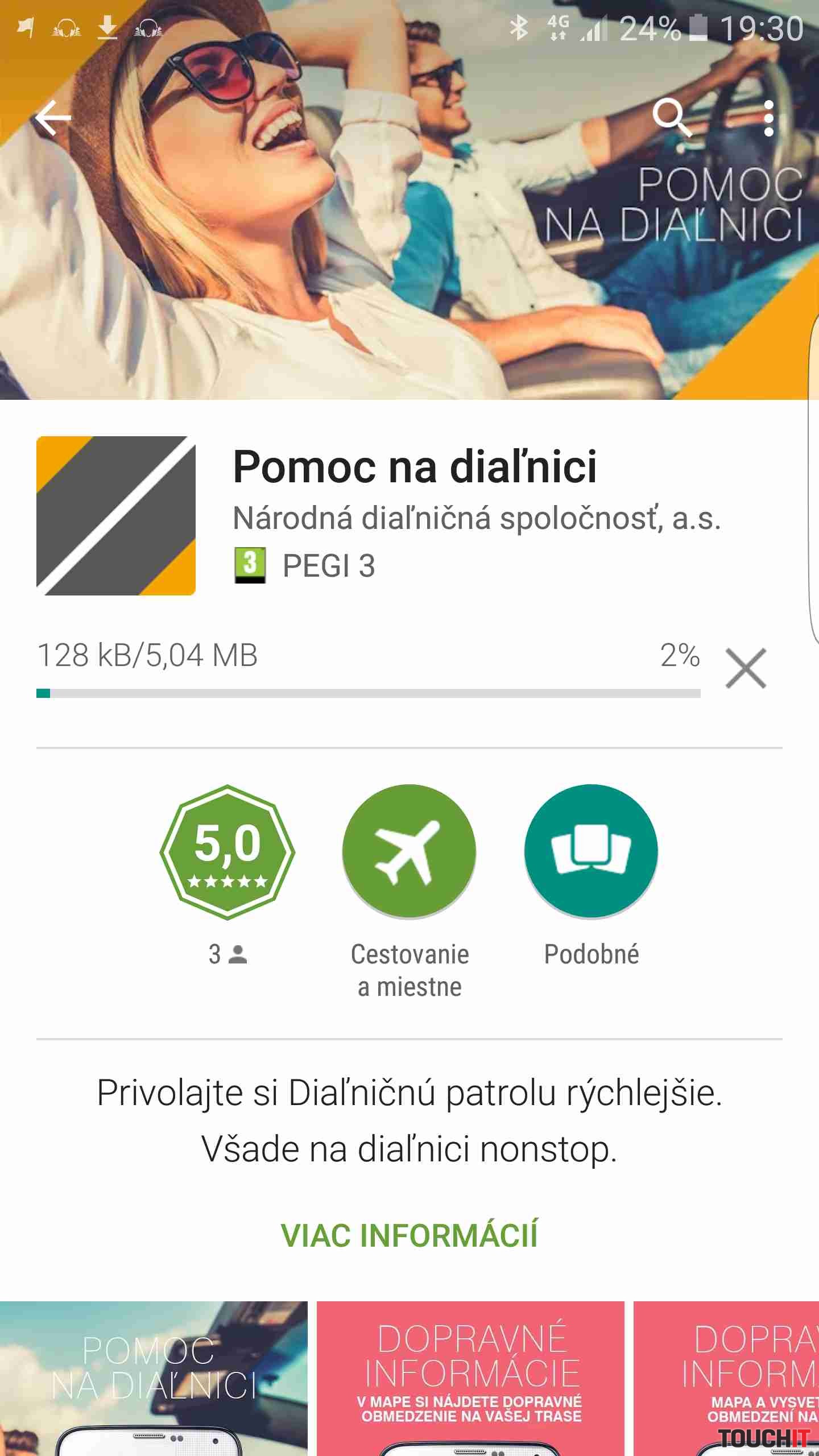819x1456 pixels.
Task: Open the 5,0 rating badge
Action: tap(227, 851)
